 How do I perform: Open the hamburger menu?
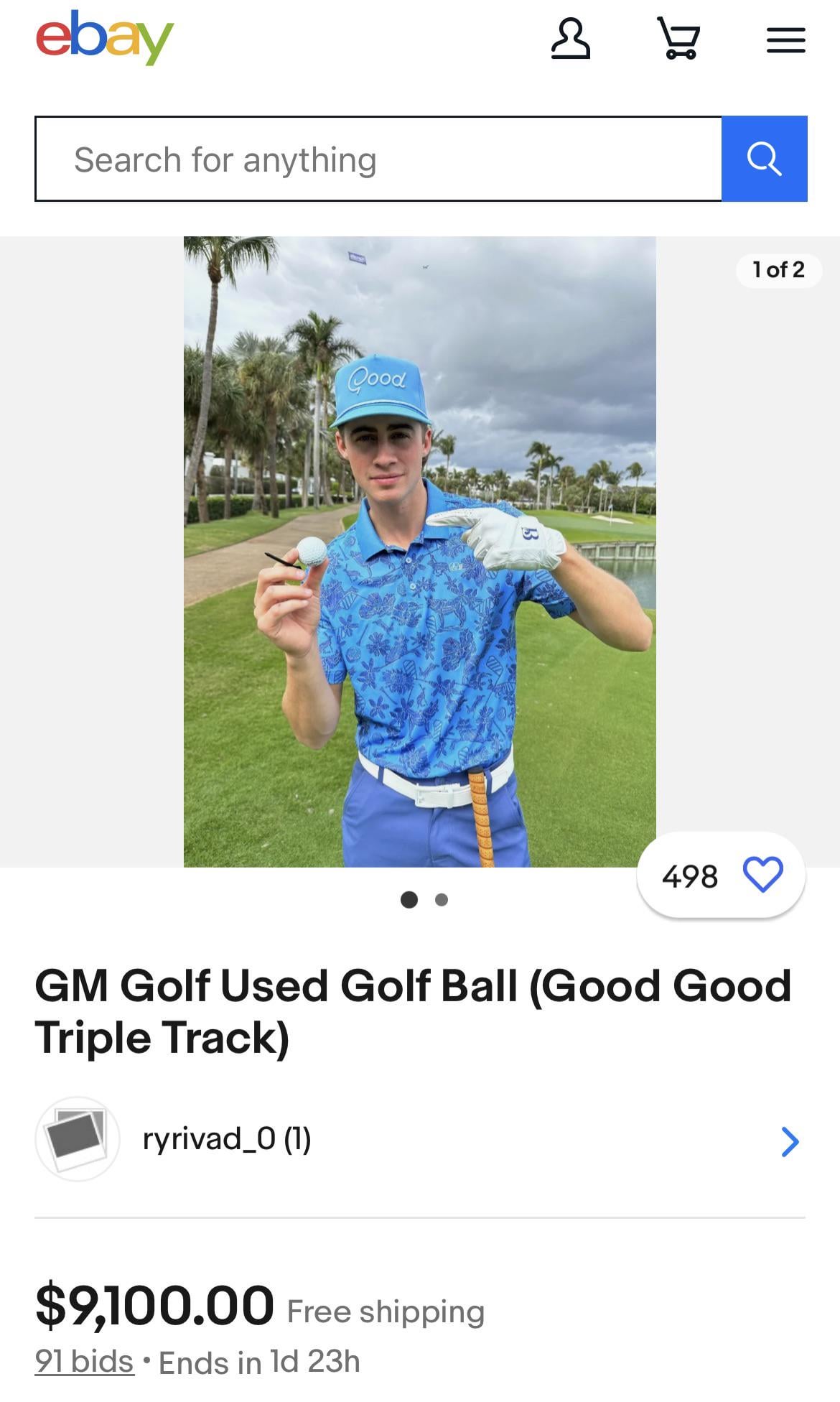coord(786,40)
